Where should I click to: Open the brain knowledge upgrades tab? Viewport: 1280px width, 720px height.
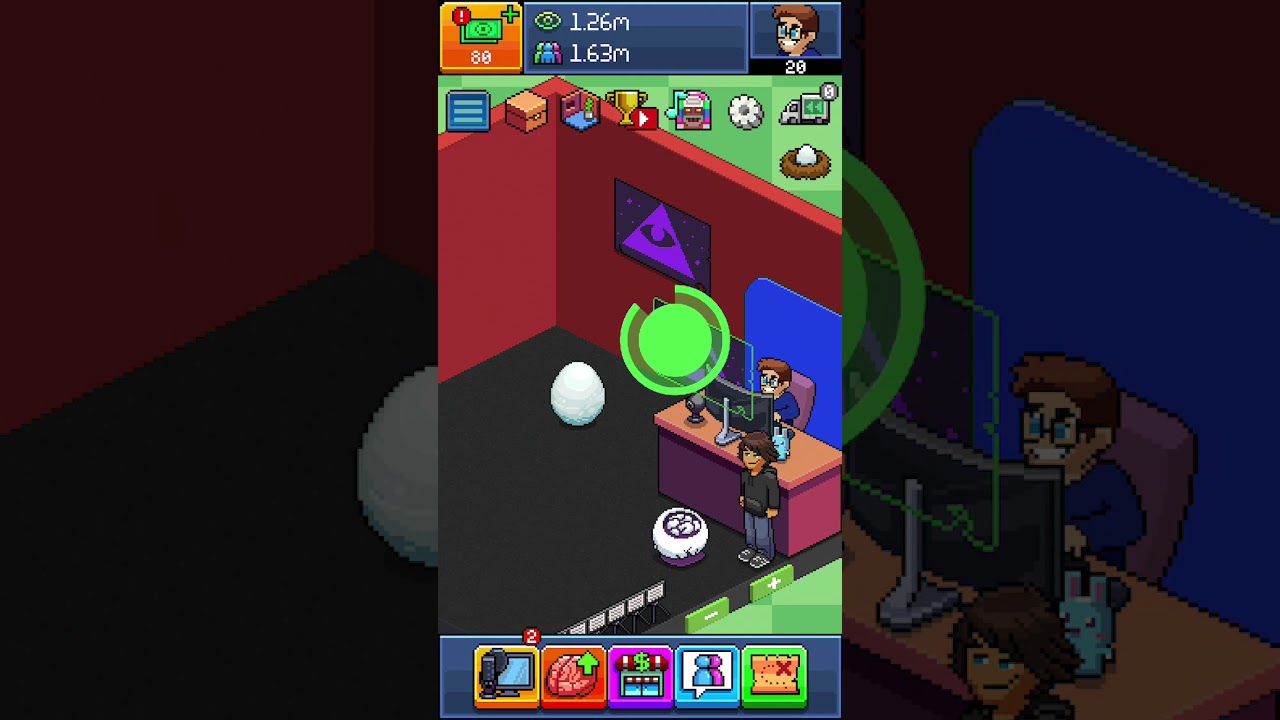(574, 675)
